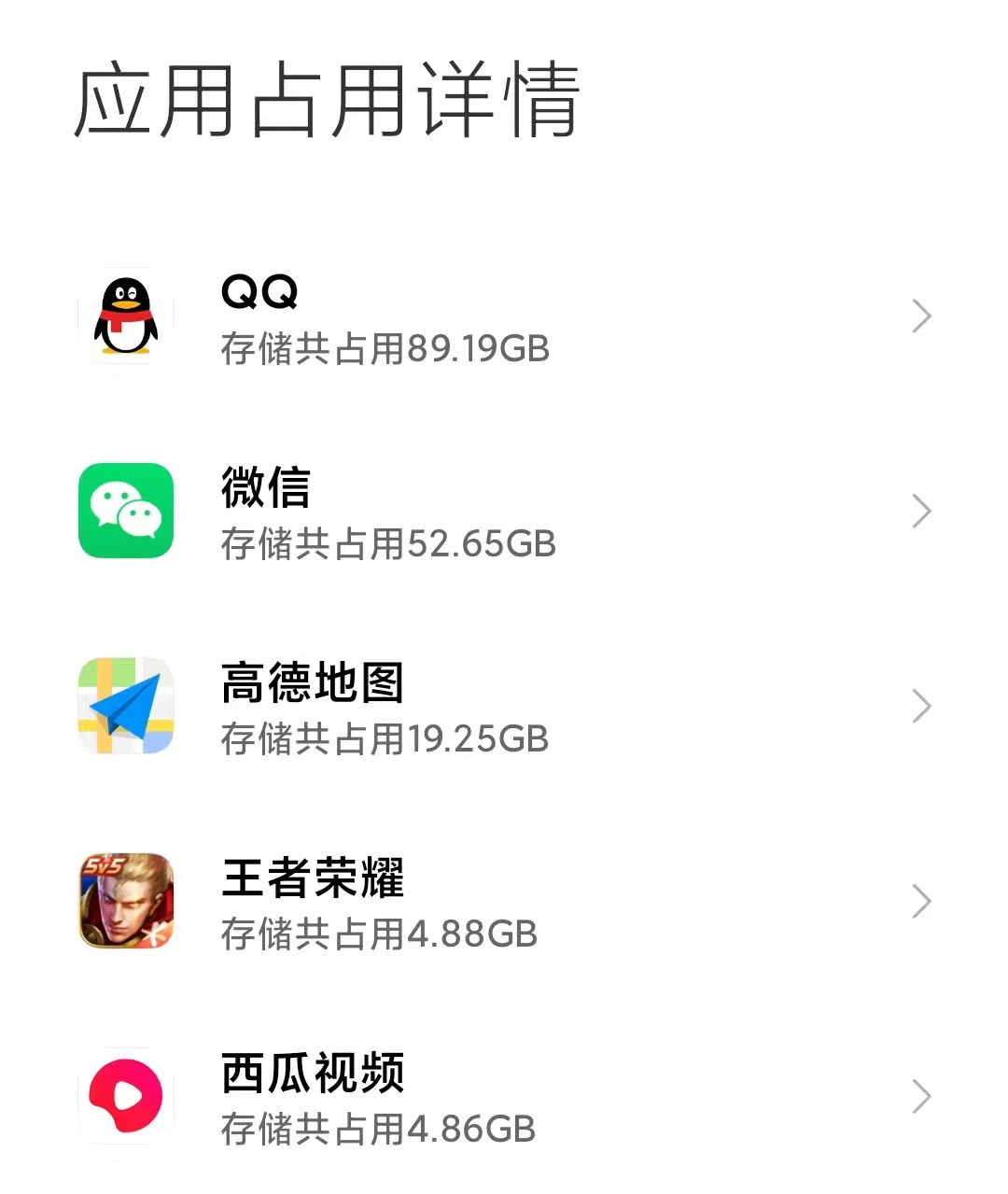Expand 西瓜视频 entry chevron
Image resolution: width=1008 pixels, height=1194 pixels.
click(x=922, y=1096)
